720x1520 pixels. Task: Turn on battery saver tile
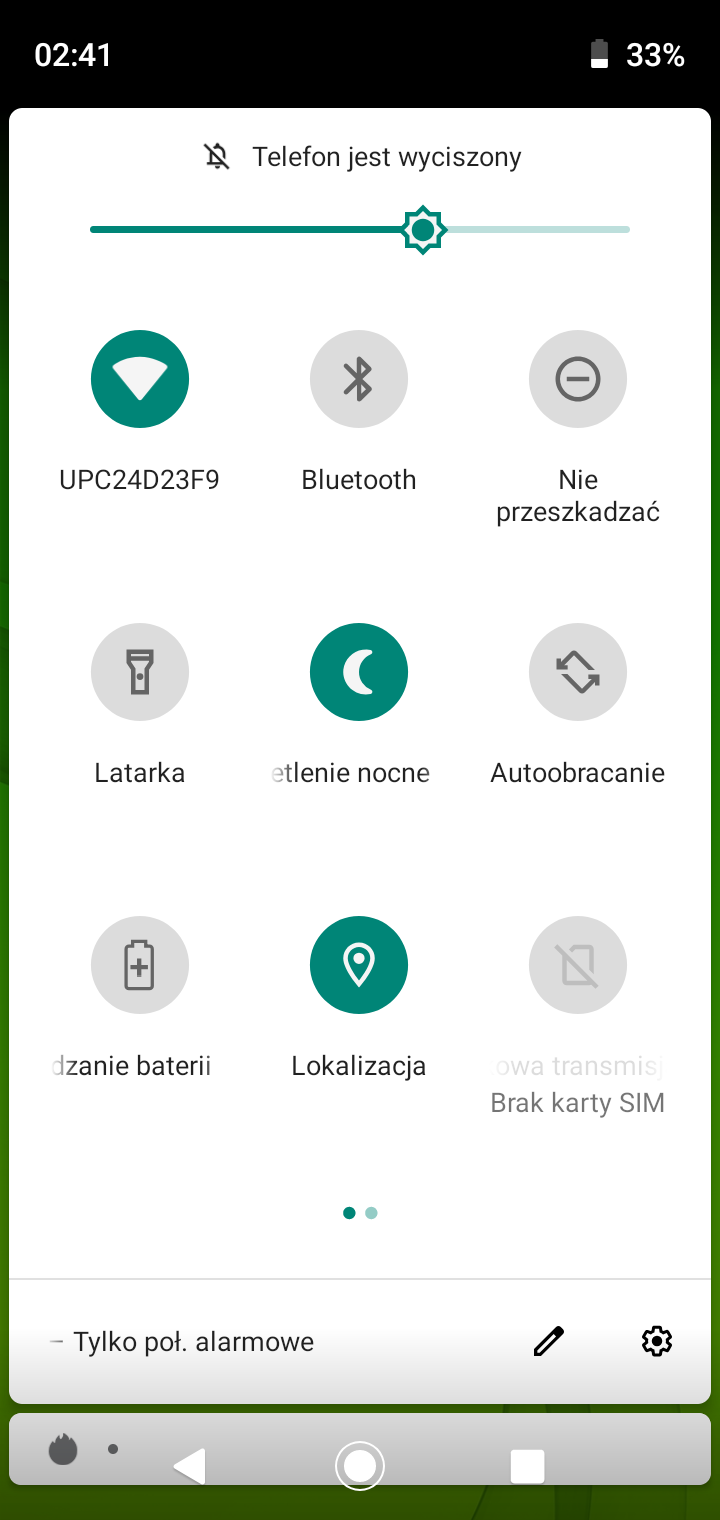(140, 965)
